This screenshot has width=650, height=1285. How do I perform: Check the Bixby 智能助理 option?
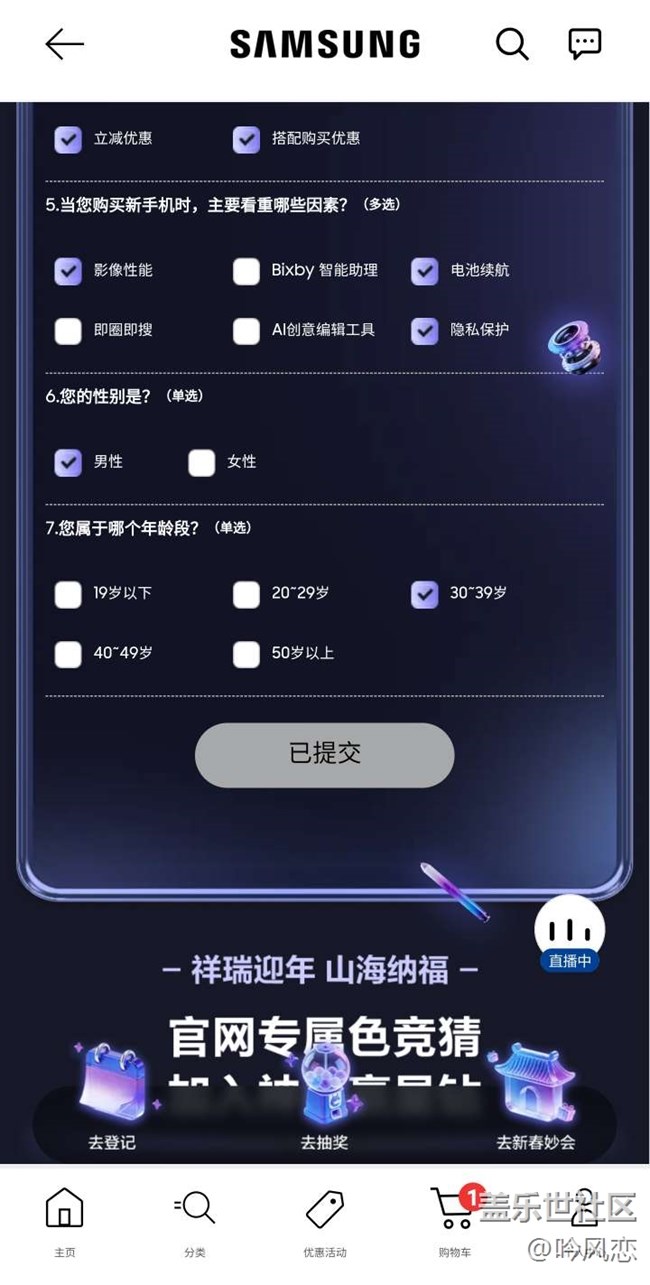tap(246, 271)
